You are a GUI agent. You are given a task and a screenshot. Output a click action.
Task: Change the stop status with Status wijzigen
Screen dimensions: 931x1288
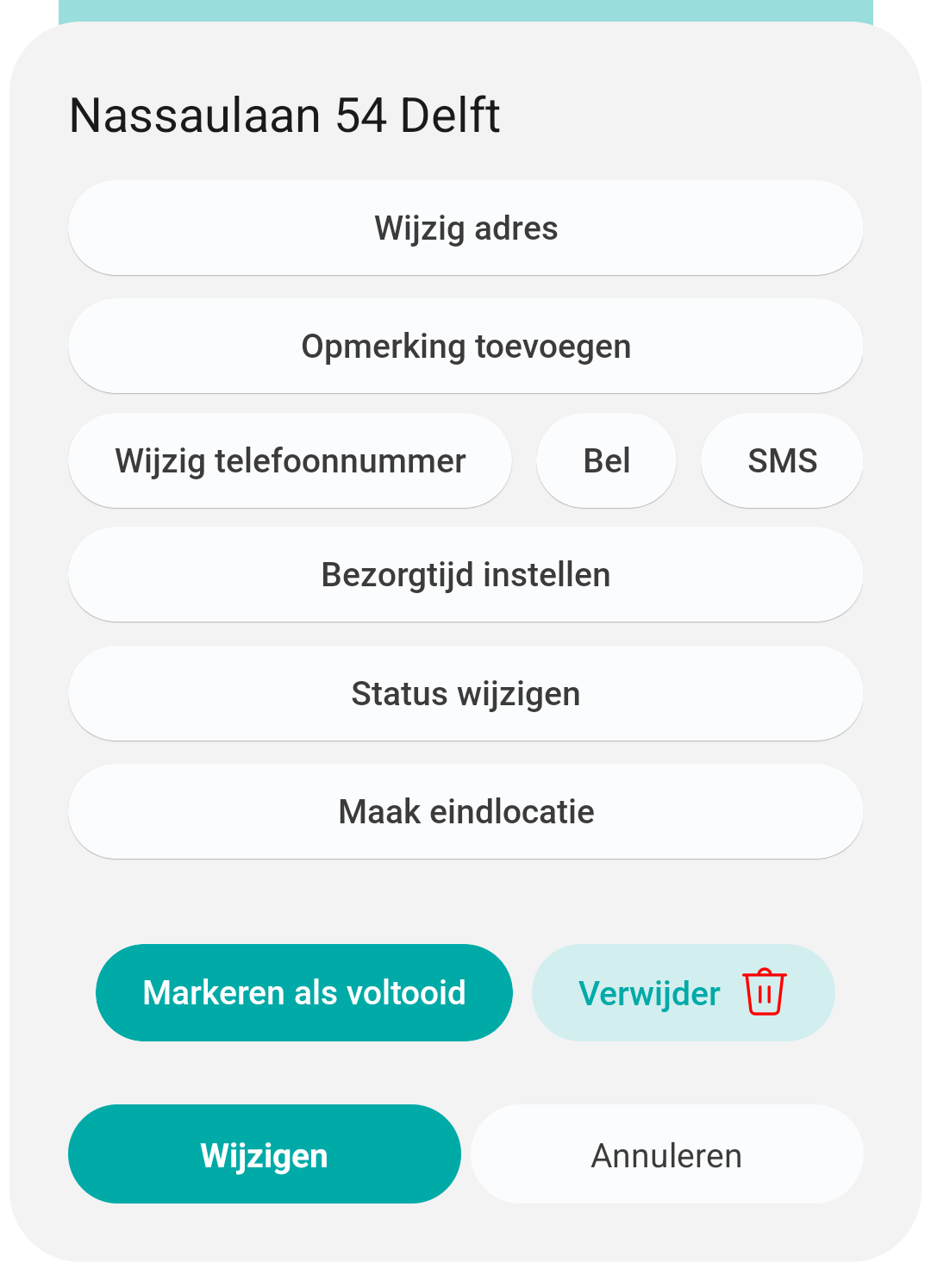pos(465,692)
